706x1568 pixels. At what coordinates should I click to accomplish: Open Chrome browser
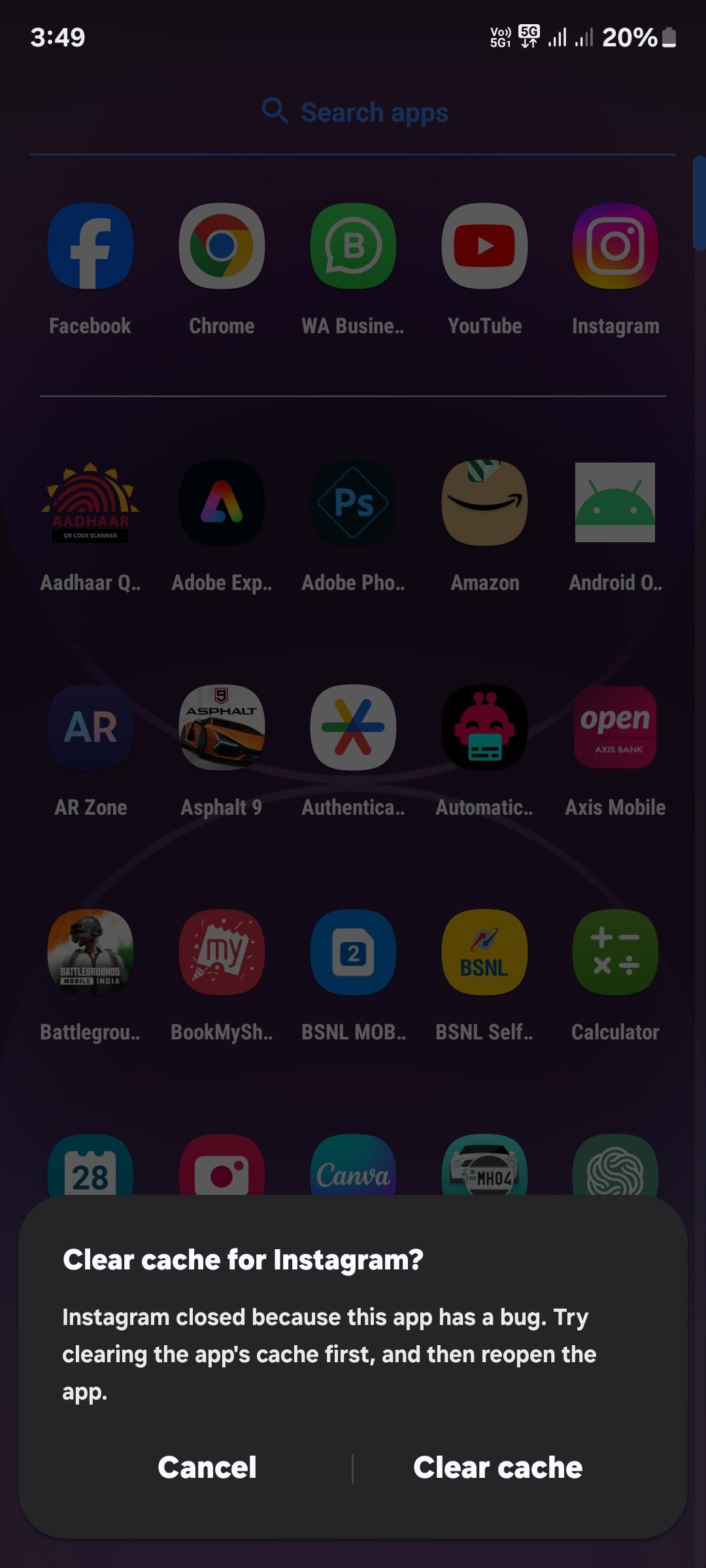222,245
